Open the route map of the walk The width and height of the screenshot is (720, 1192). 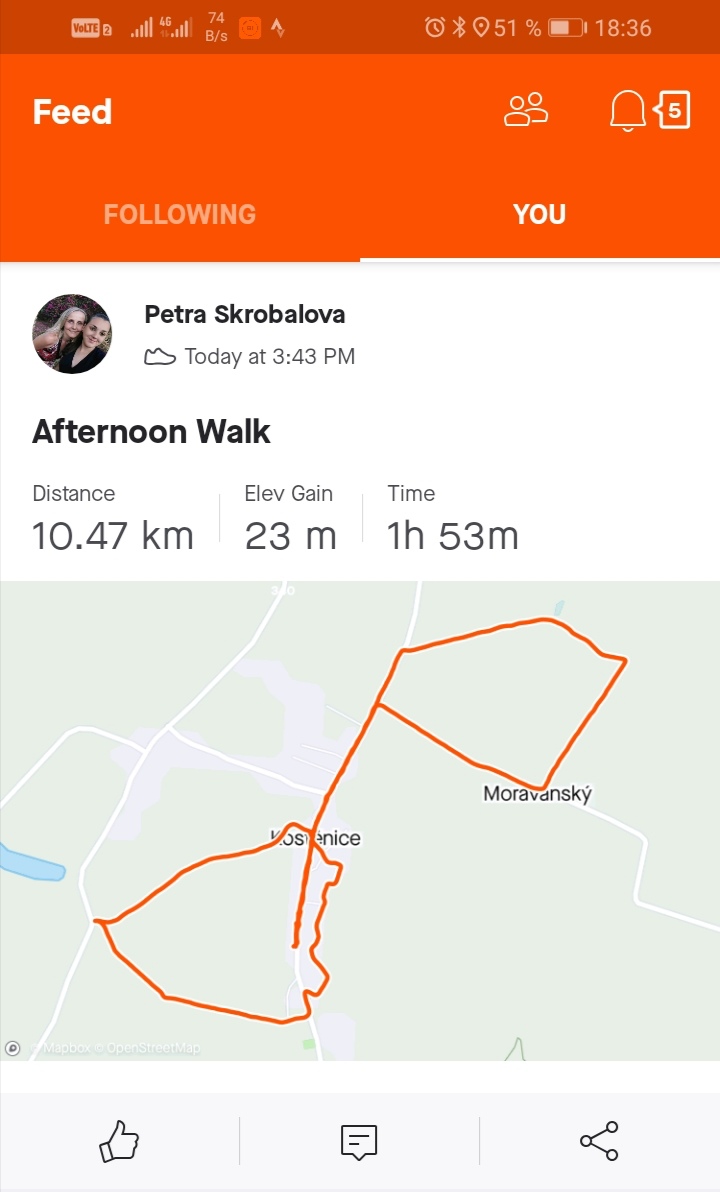click(x=360, y=820)
